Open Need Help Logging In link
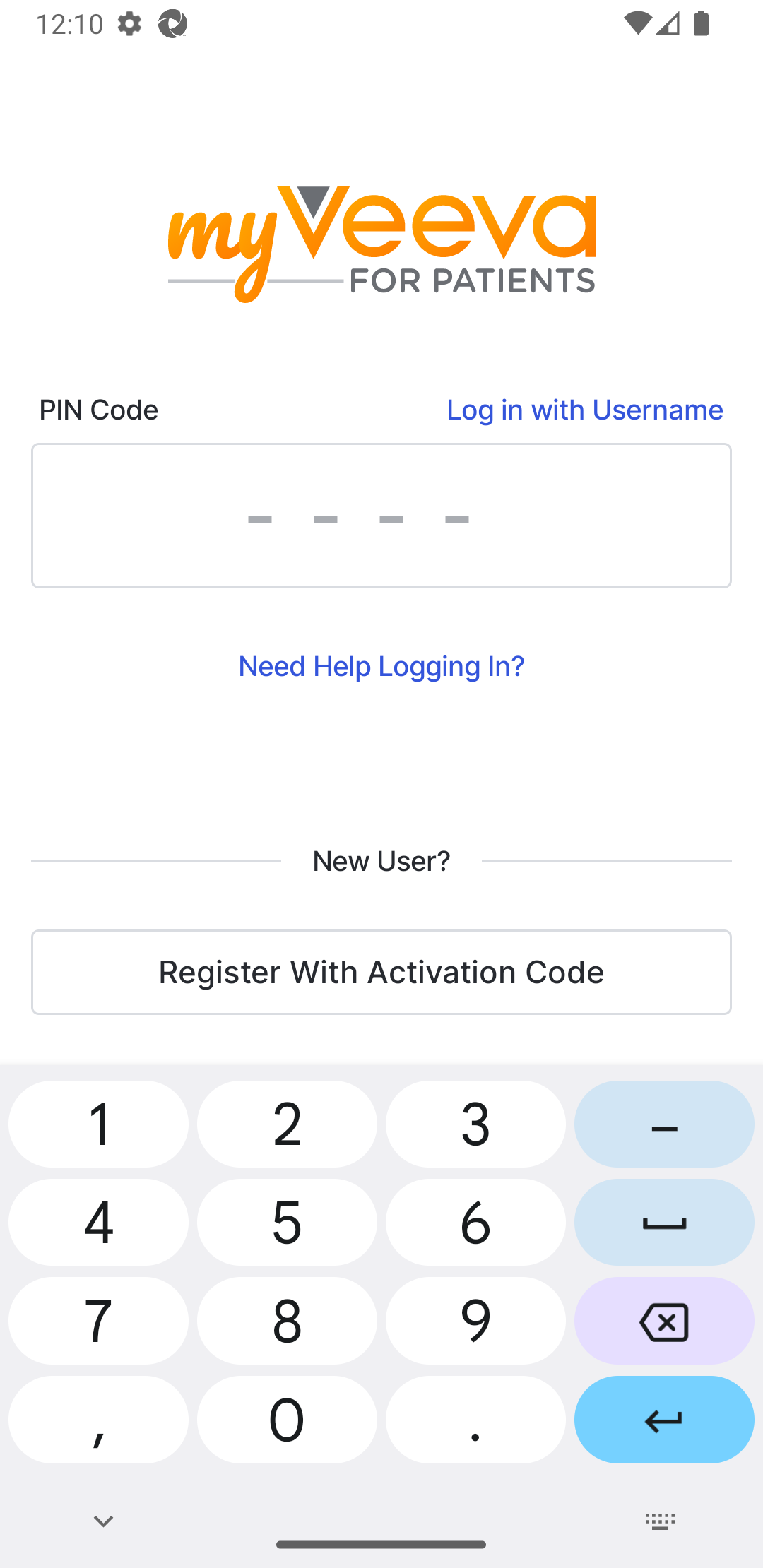This screenshot has height=1568, width=763. click(x=381, y=666)
